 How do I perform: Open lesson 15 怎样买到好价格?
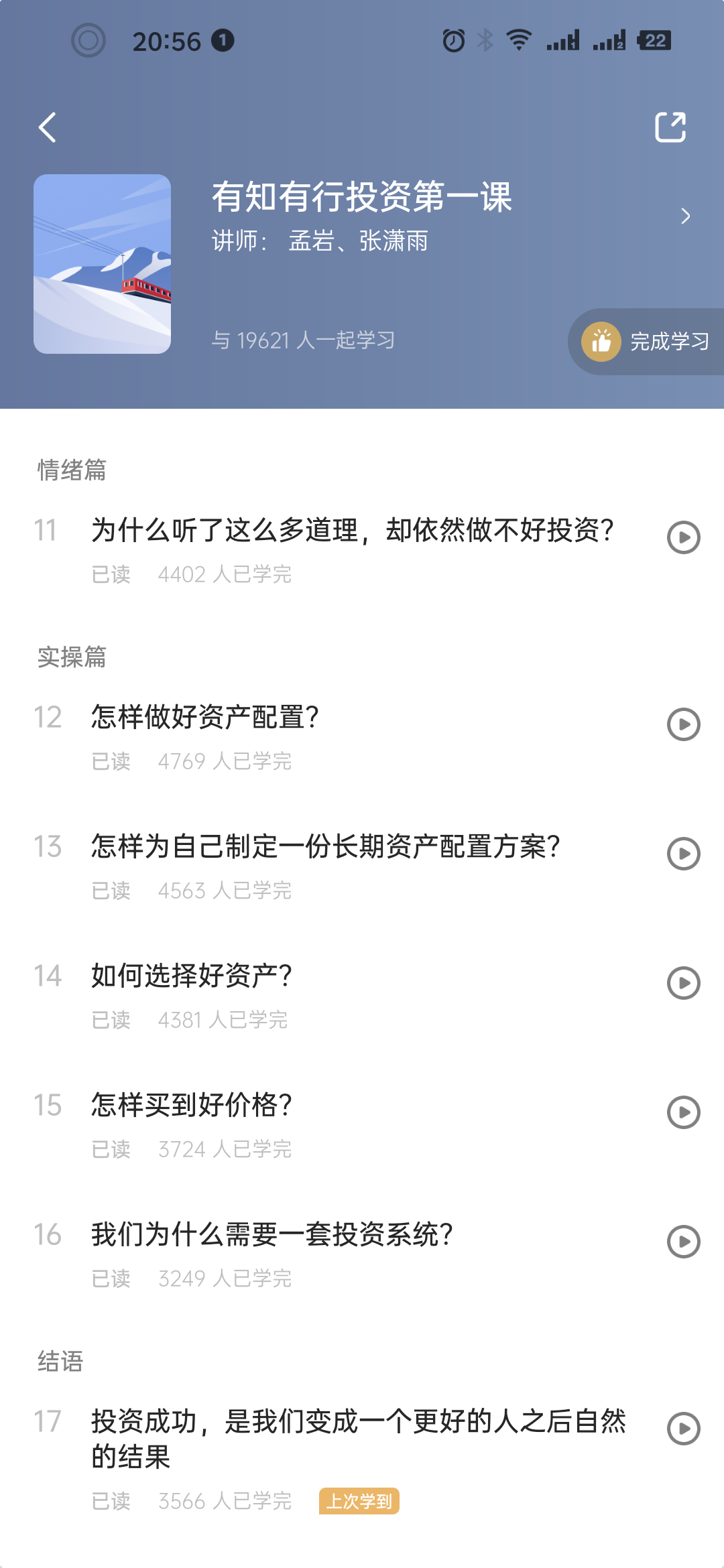[192, 1106]
